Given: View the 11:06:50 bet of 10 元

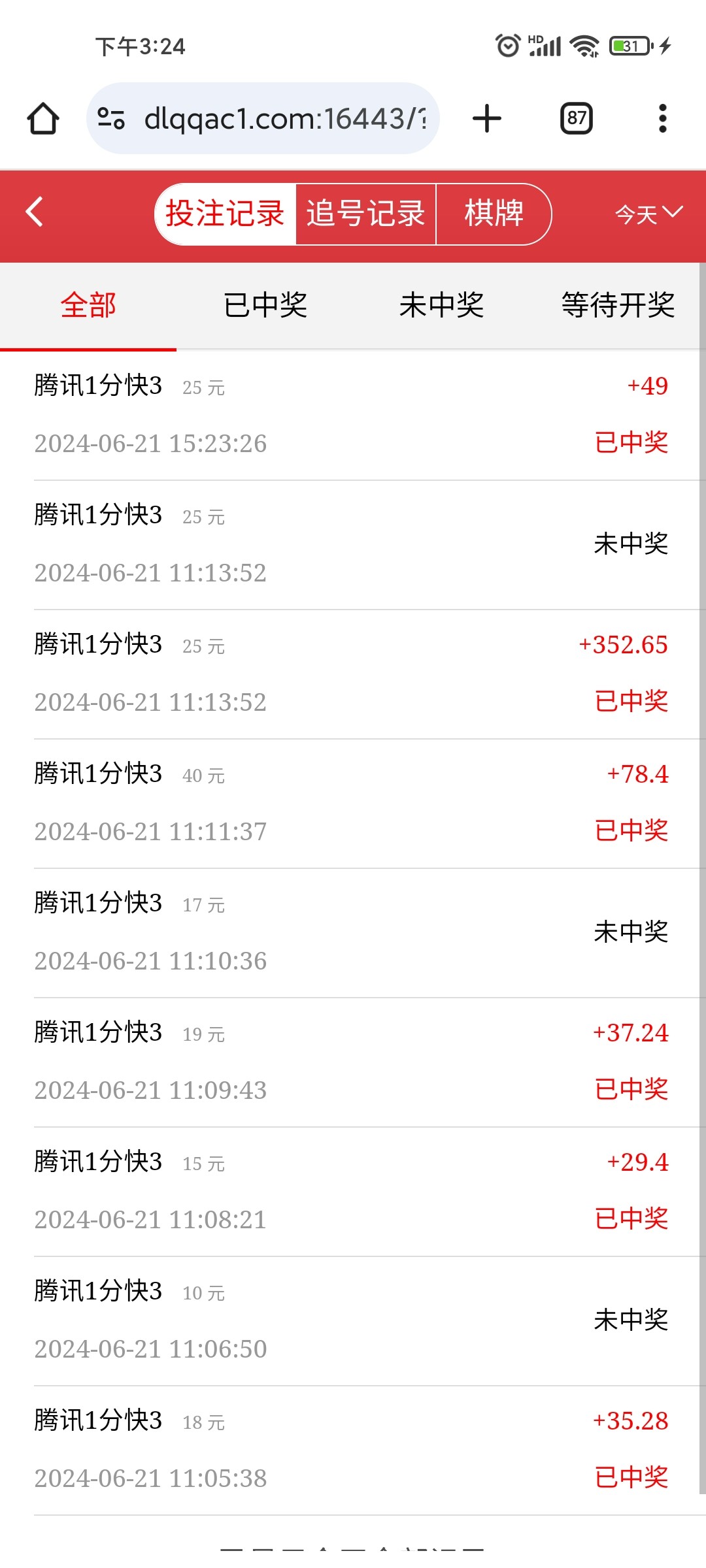Looking at the screenshot, I should 353,1320.
